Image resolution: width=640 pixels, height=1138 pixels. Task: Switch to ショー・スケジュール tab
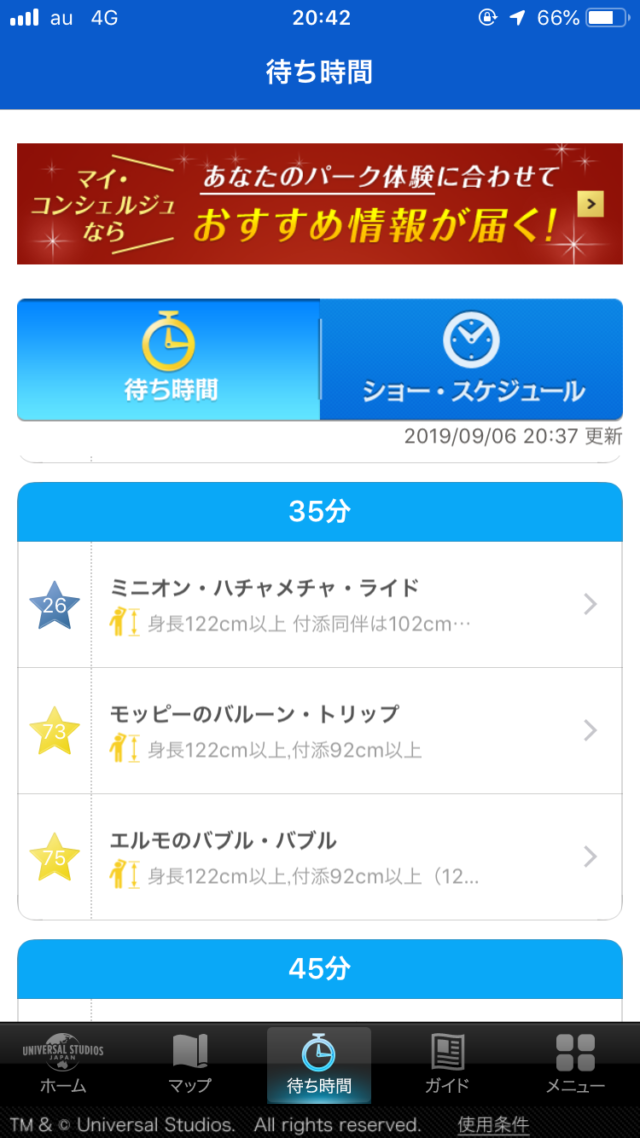471,359
